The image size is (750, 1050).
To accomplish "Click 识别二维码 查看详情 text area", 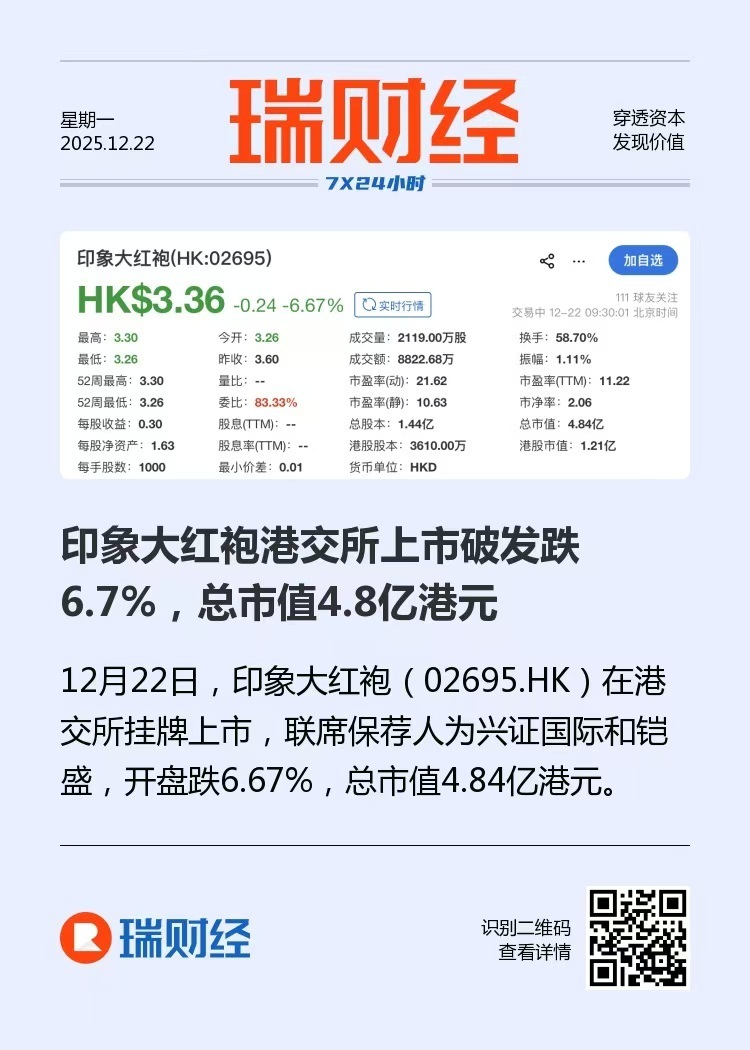I will (x=529, y=939).
